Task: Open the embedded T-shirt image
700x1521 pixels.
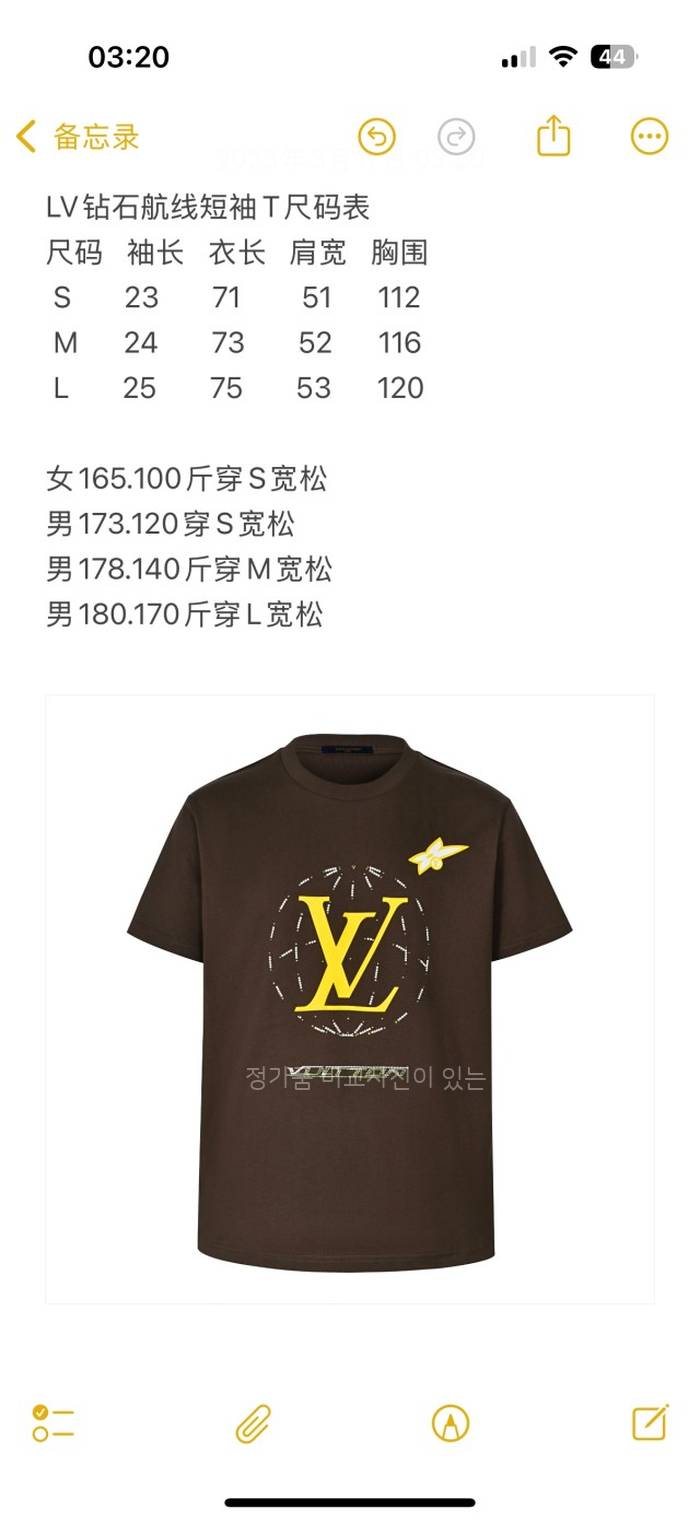Action: point(350,1000)
